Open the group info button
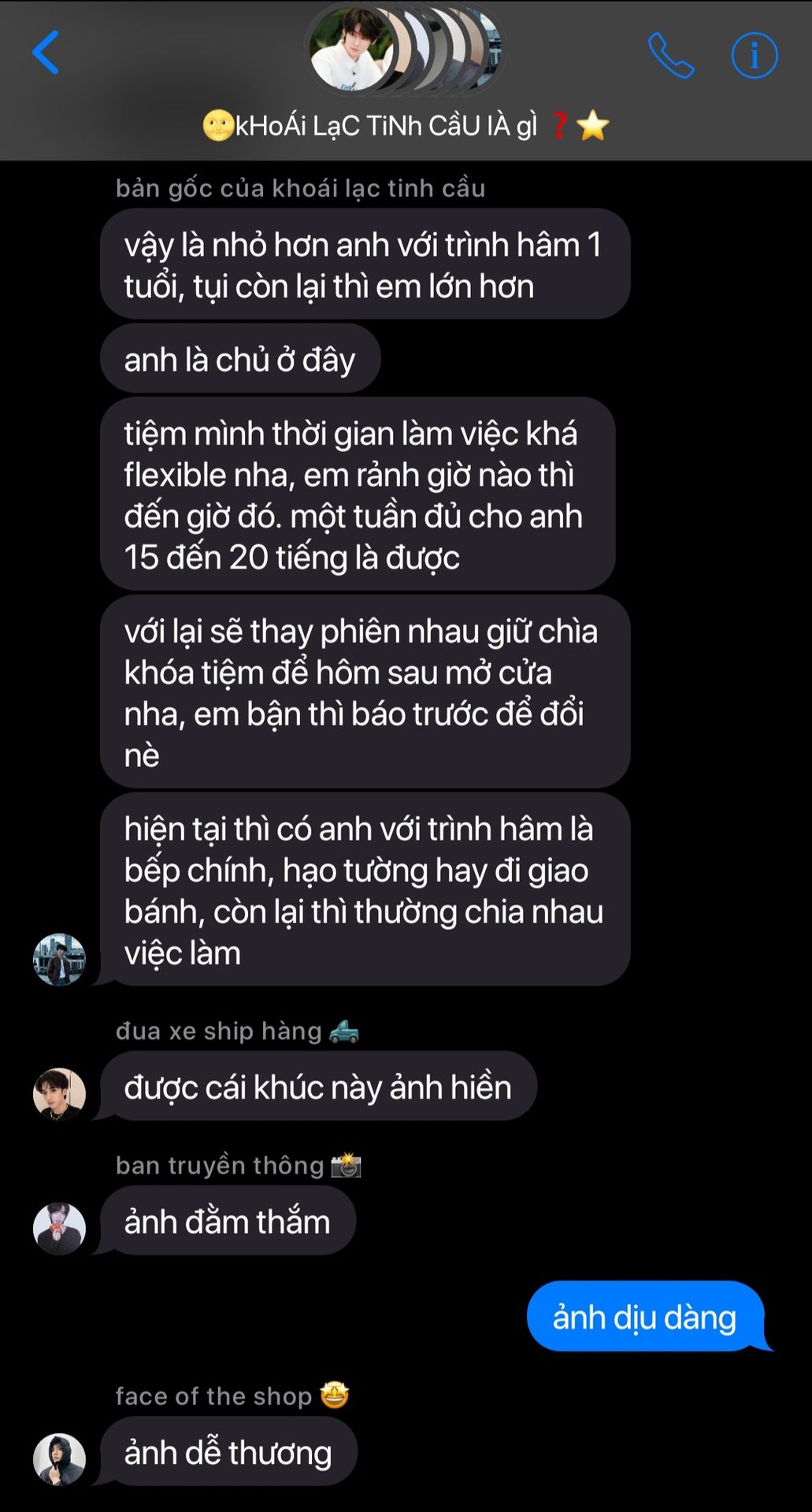Image resolution: width=812 pixels, height=1512 pixels. coord(754,55)
